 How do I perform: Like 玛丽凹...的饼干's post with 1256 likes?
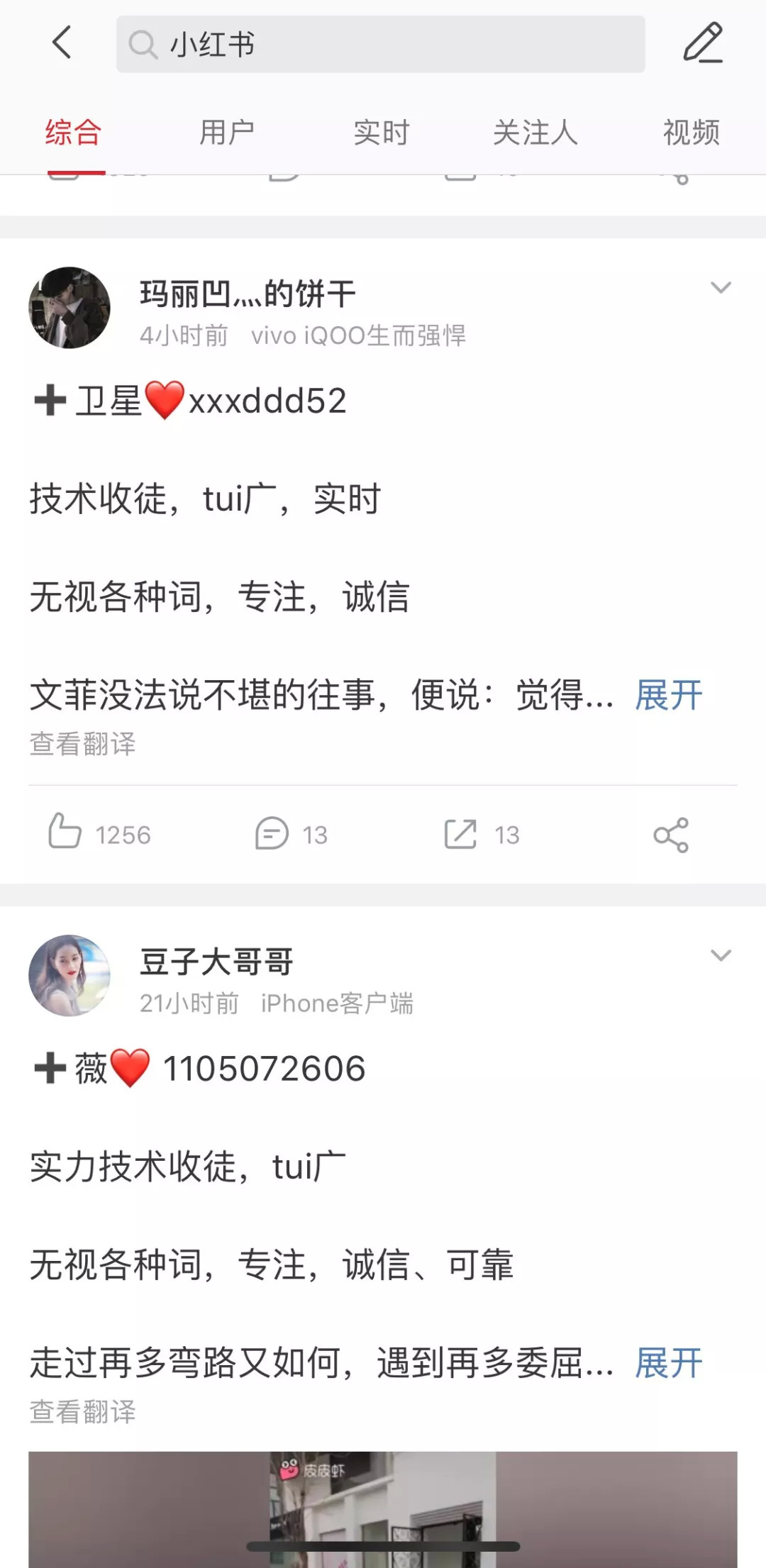pos(65,834)
